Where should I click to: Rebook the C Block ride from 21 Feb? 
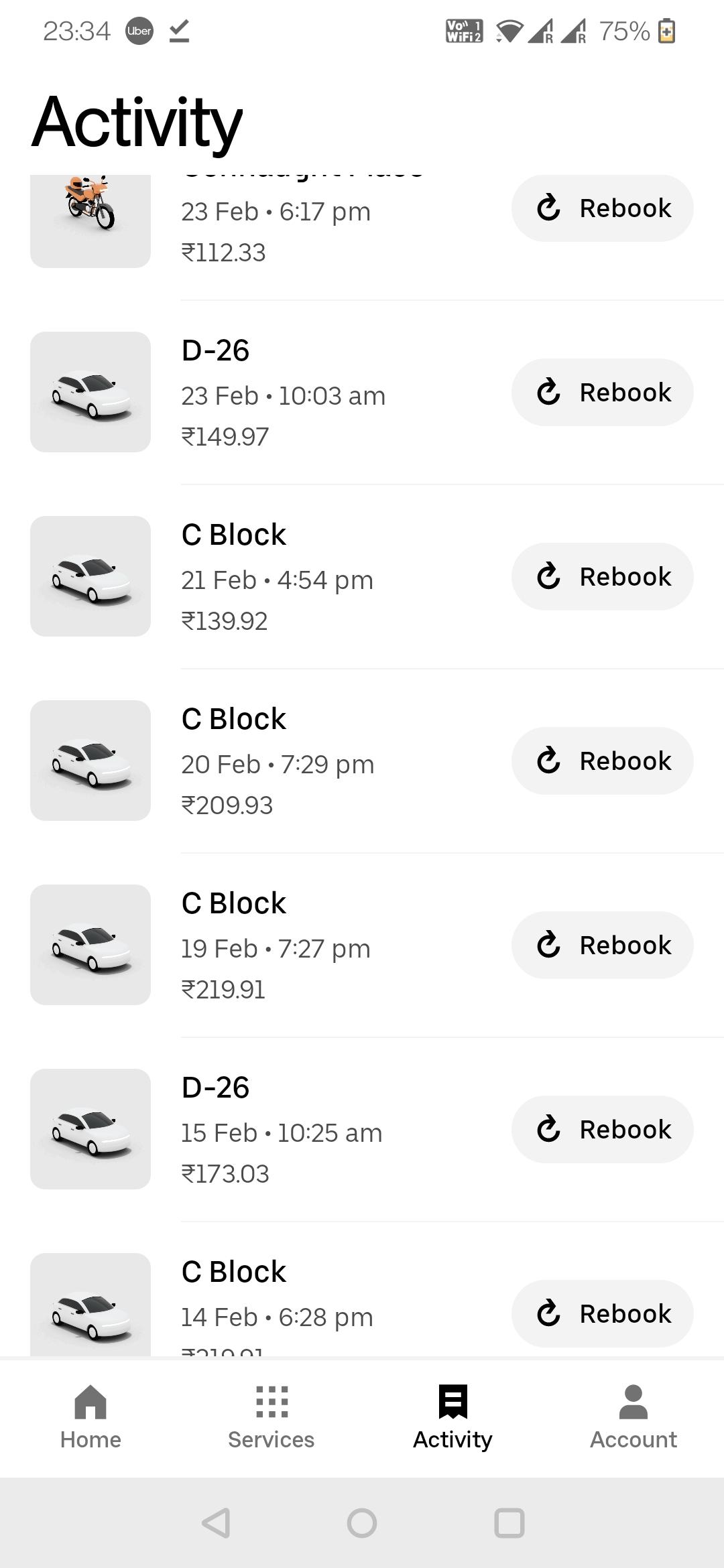point(602,576)
